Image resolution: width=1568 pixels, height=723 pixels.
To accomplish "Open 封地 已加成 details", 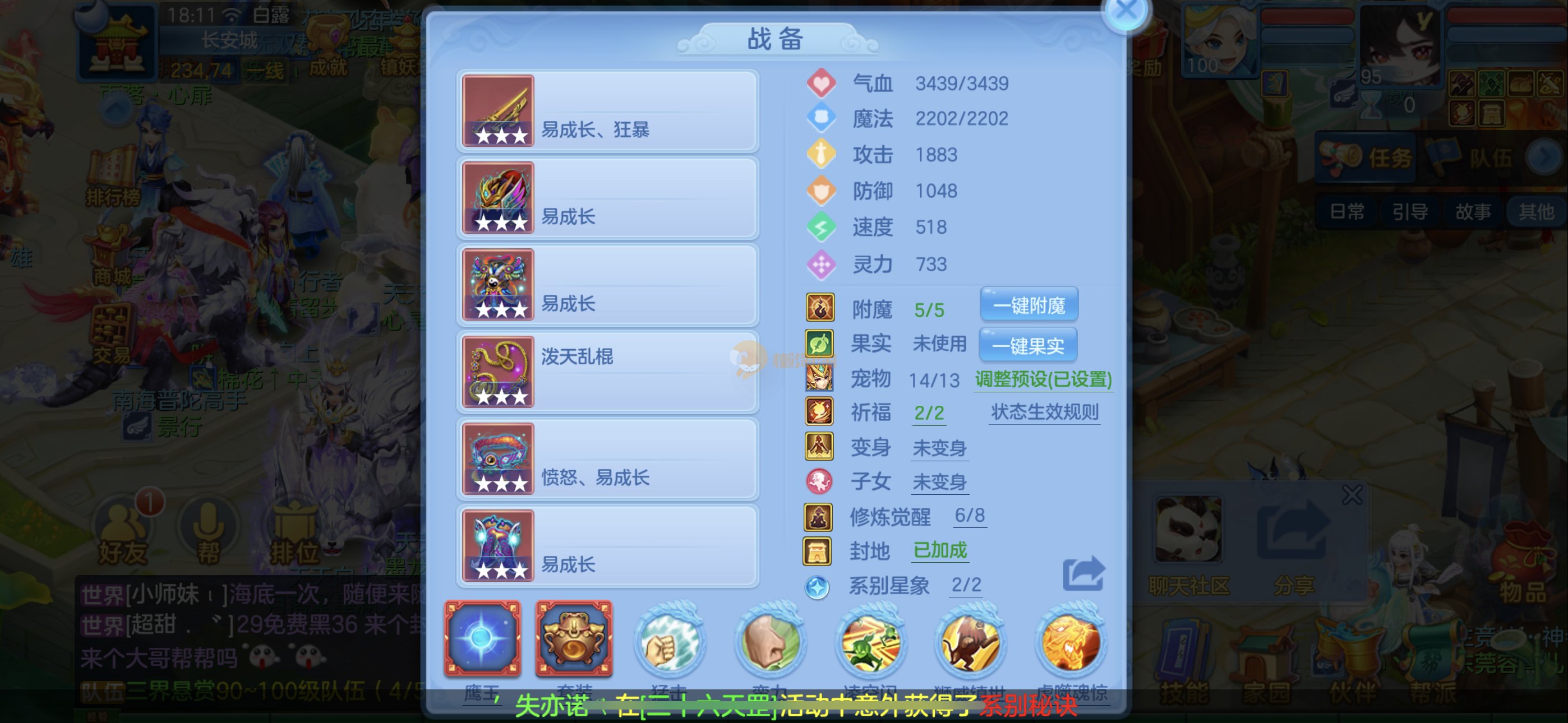I will click(x=940, y=551).
